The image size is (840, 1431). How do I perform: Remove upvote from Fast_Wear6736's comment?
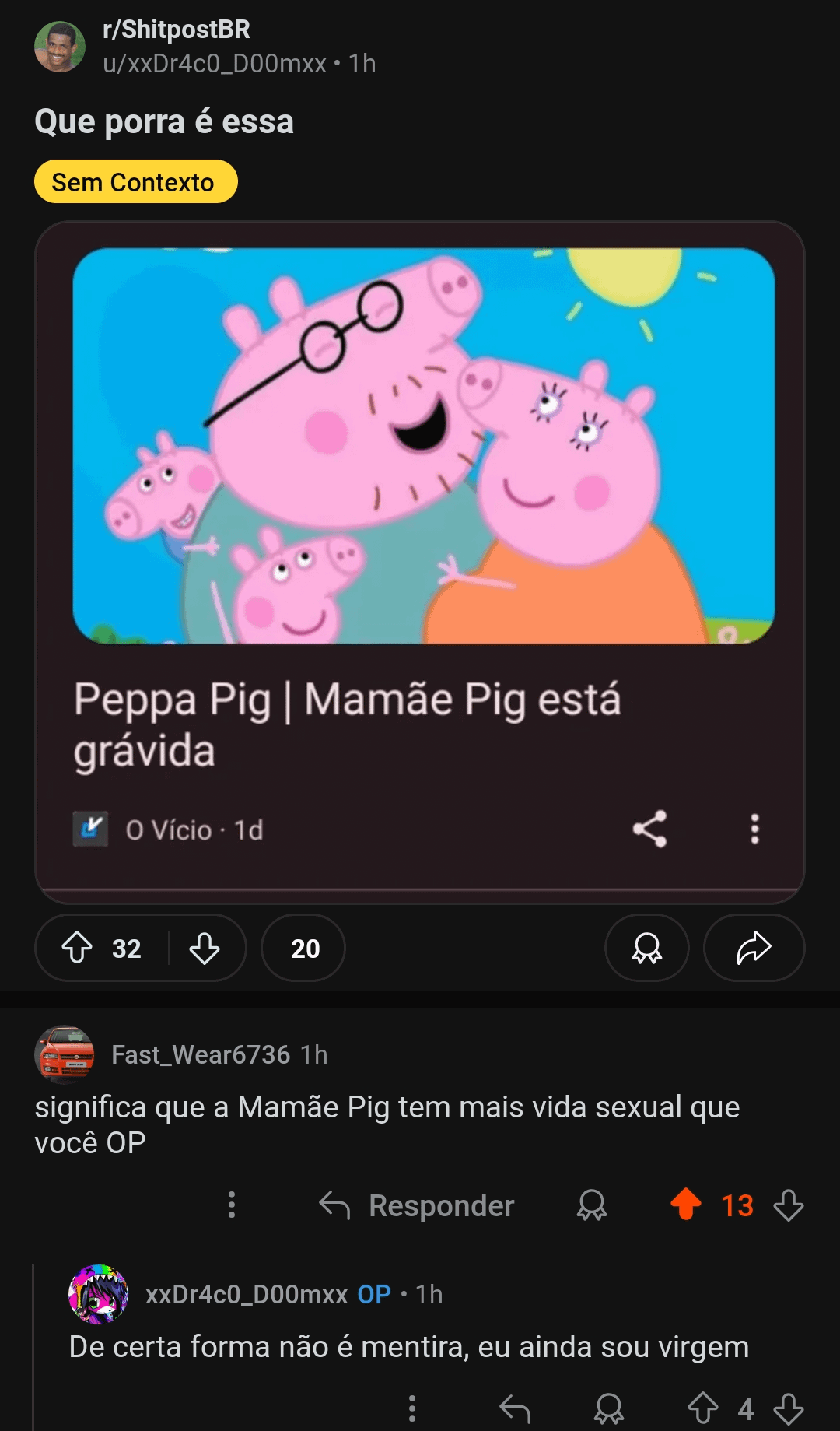686,1205
